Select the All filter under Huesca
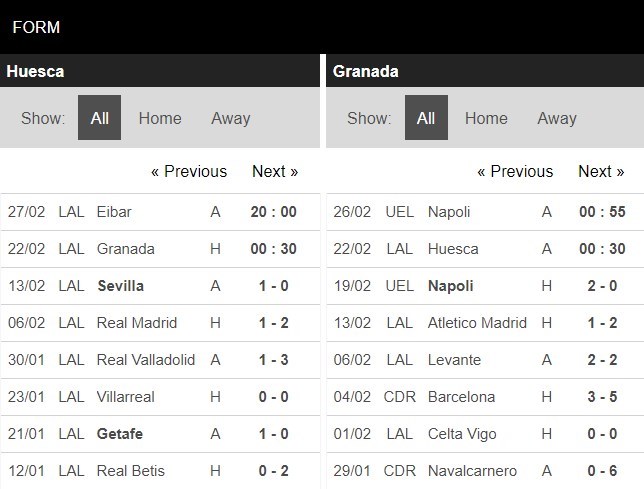 tap(99, 118)
